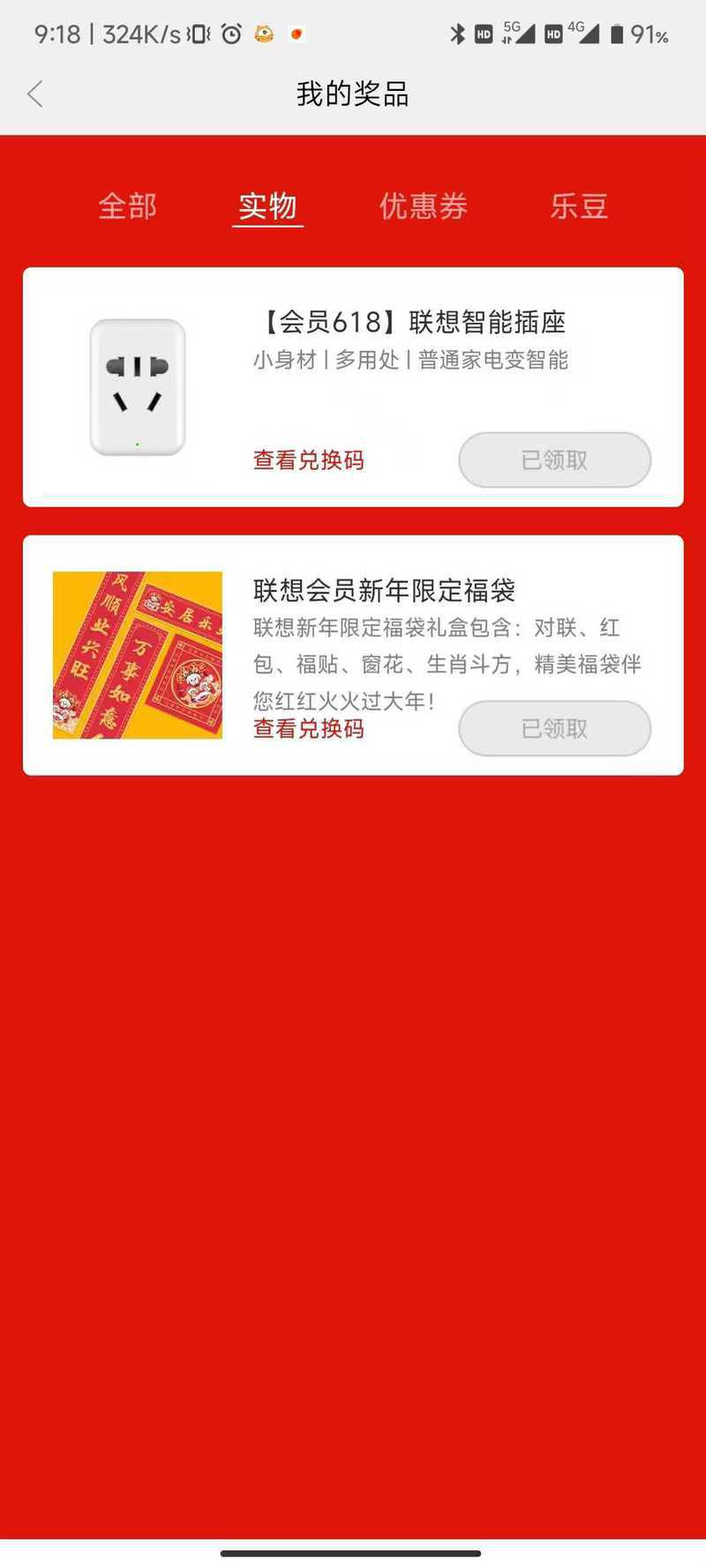Open the 优惠券 tab
706x1568 pixels.
tap(424, 206)
